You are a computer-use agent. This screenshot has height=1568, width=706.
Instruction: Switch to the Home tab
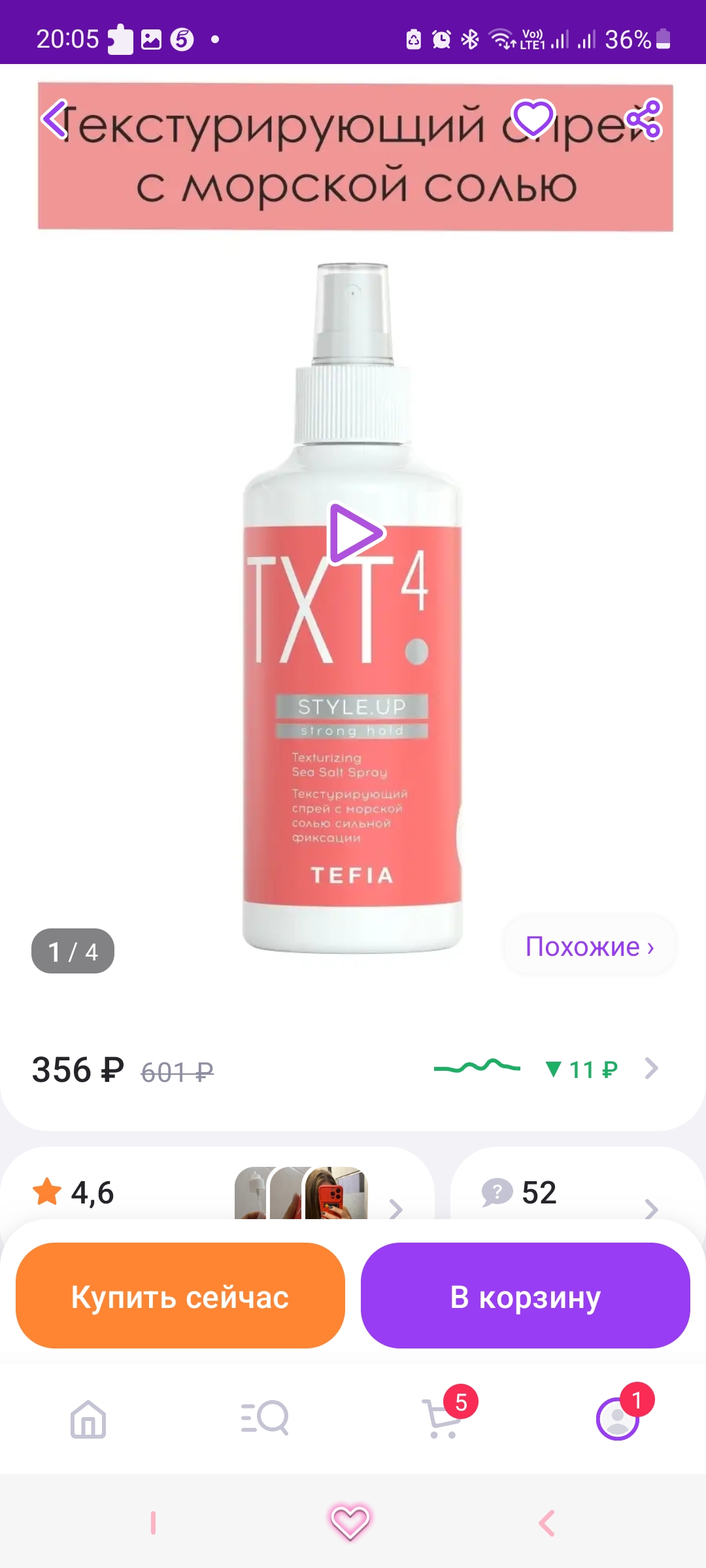[88, 1419]
